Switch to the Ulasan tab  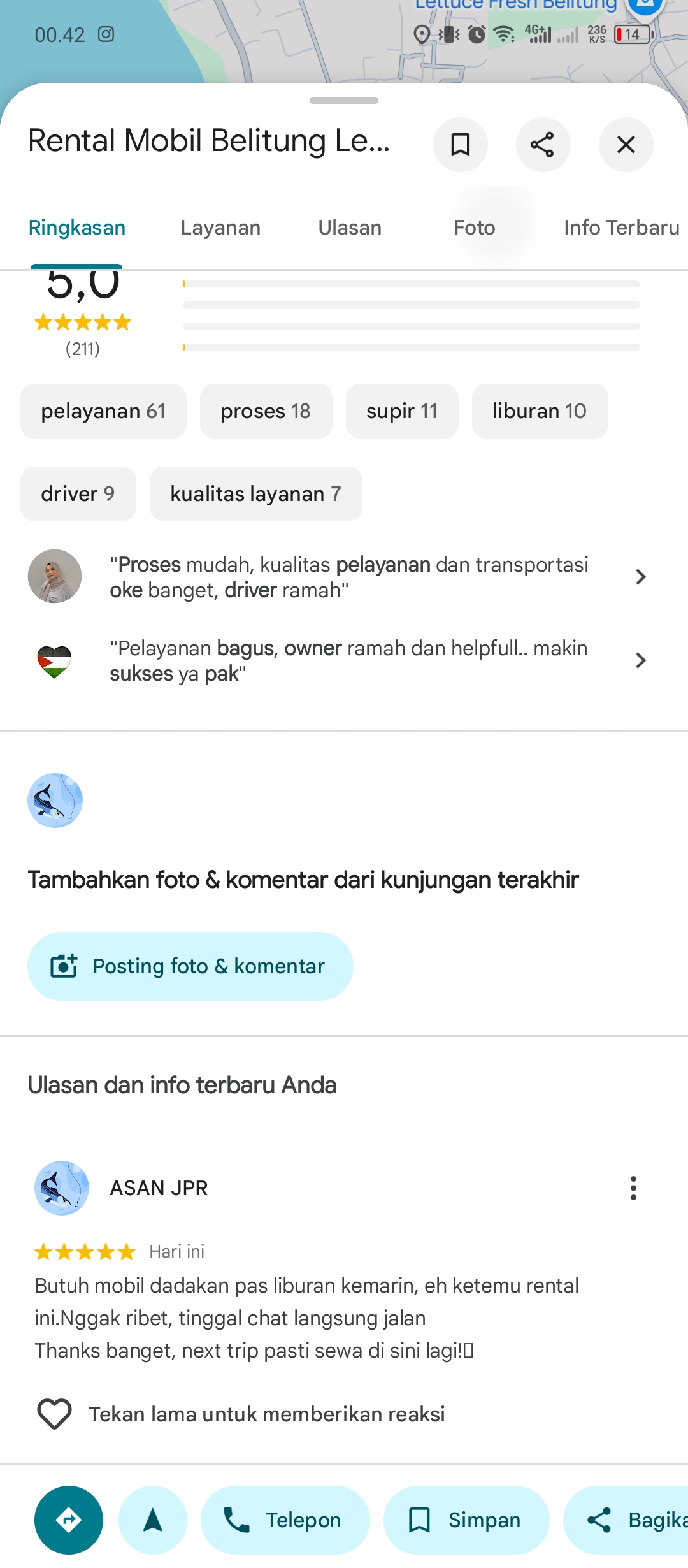[x=350, y=228]
